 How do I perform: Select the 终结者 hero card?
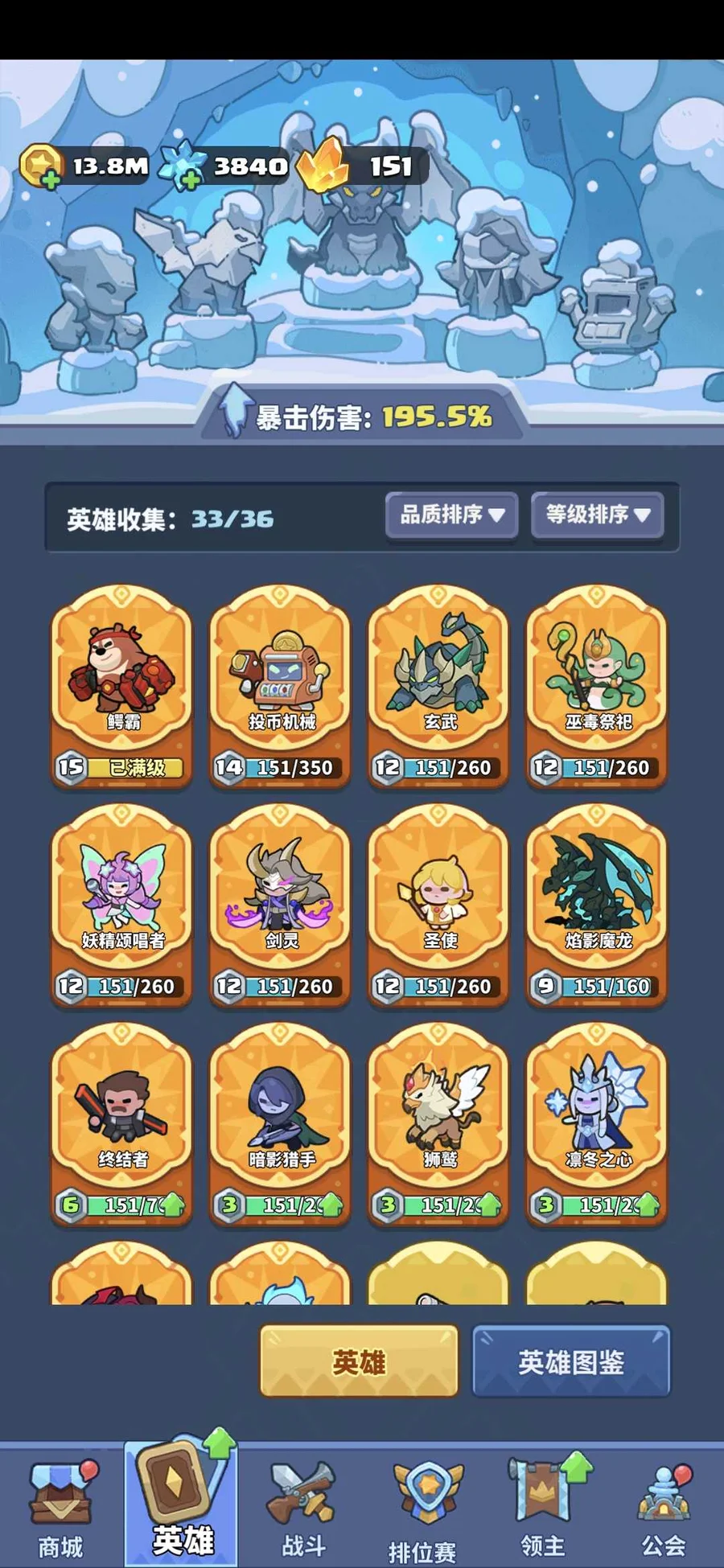tap(122, 1123)
